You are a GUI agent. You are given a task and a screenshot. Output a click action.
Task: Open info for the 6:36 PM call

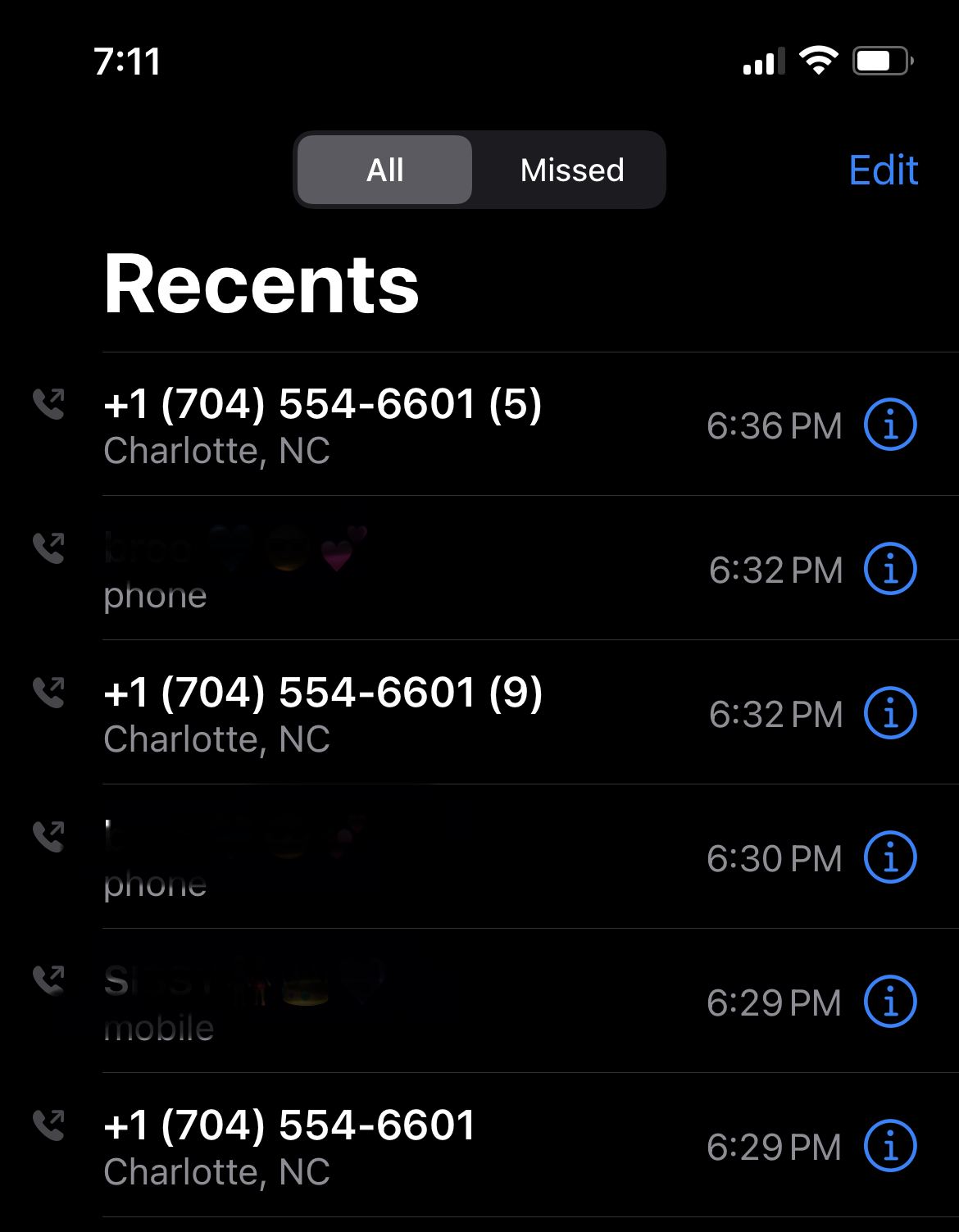[x=890, y=425]
